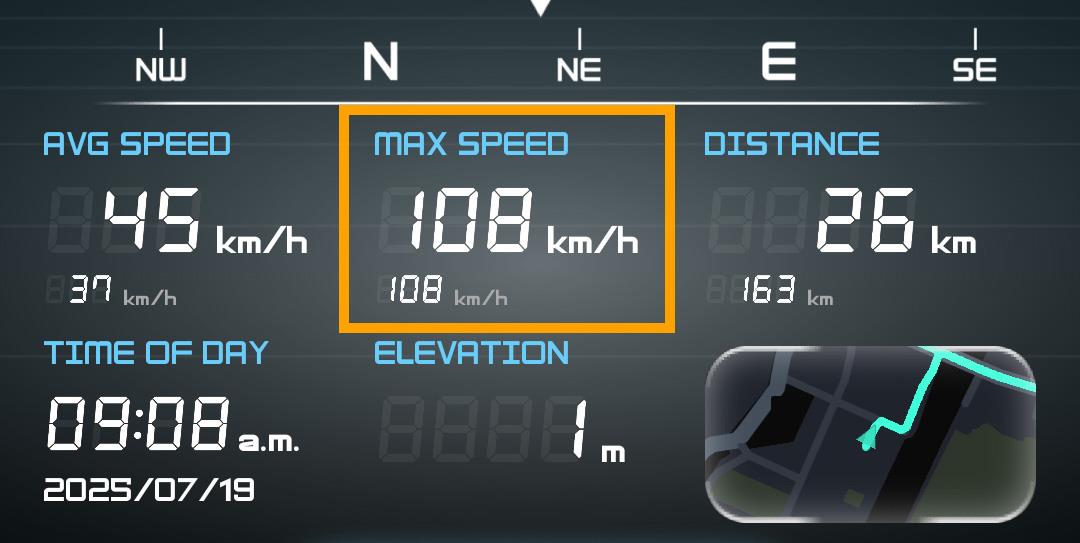Open the mini map preview

(869, 433)
